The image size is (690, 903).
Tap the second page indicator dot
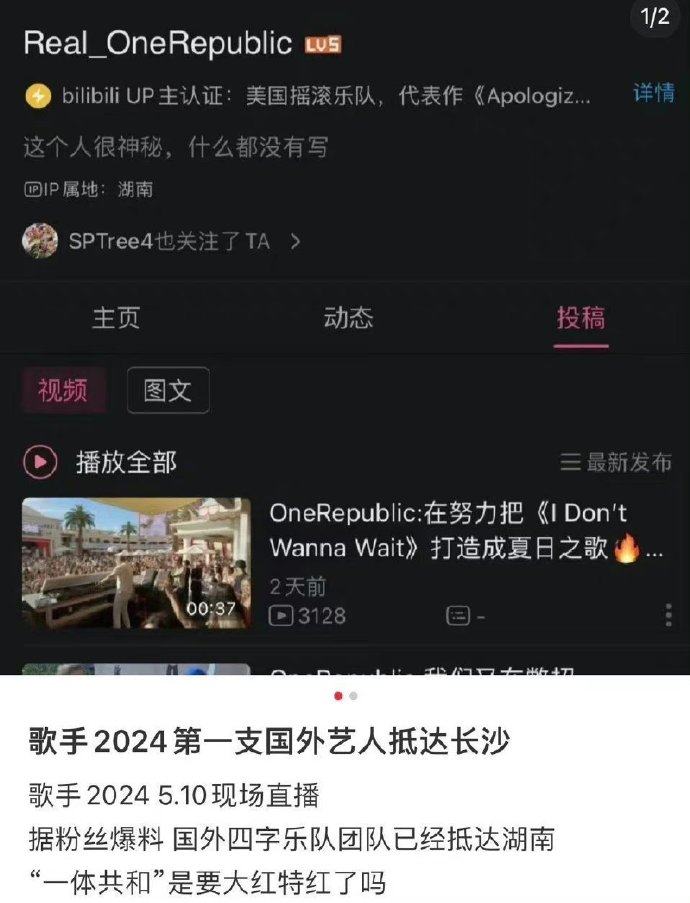[x=353, y=695]
